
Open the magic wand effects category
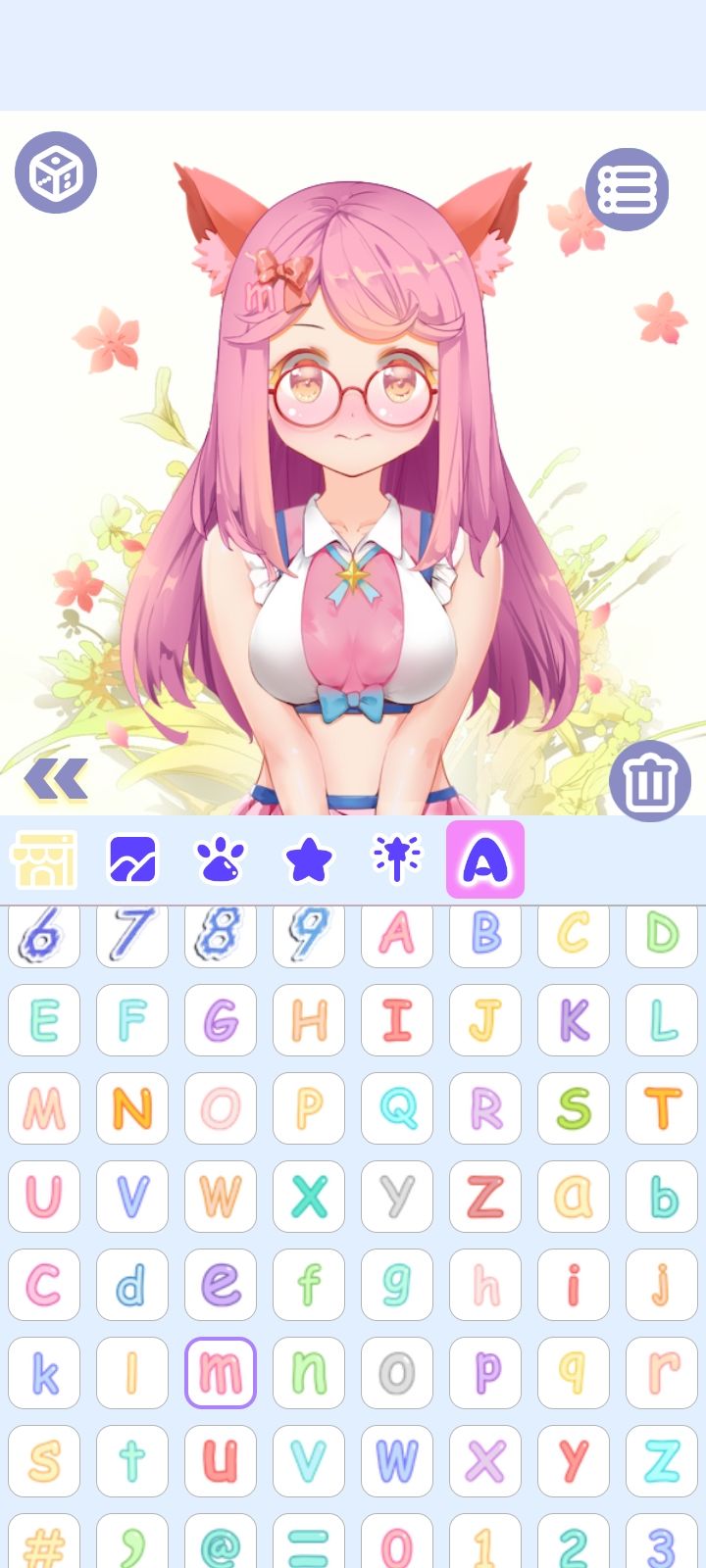(397, 861)
